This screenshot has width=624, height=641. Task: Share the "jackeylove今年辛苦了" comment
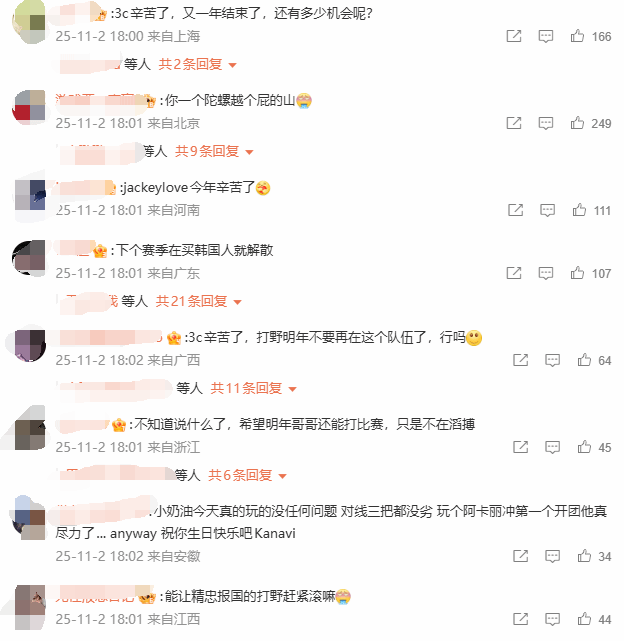click(x=516, y=210)
